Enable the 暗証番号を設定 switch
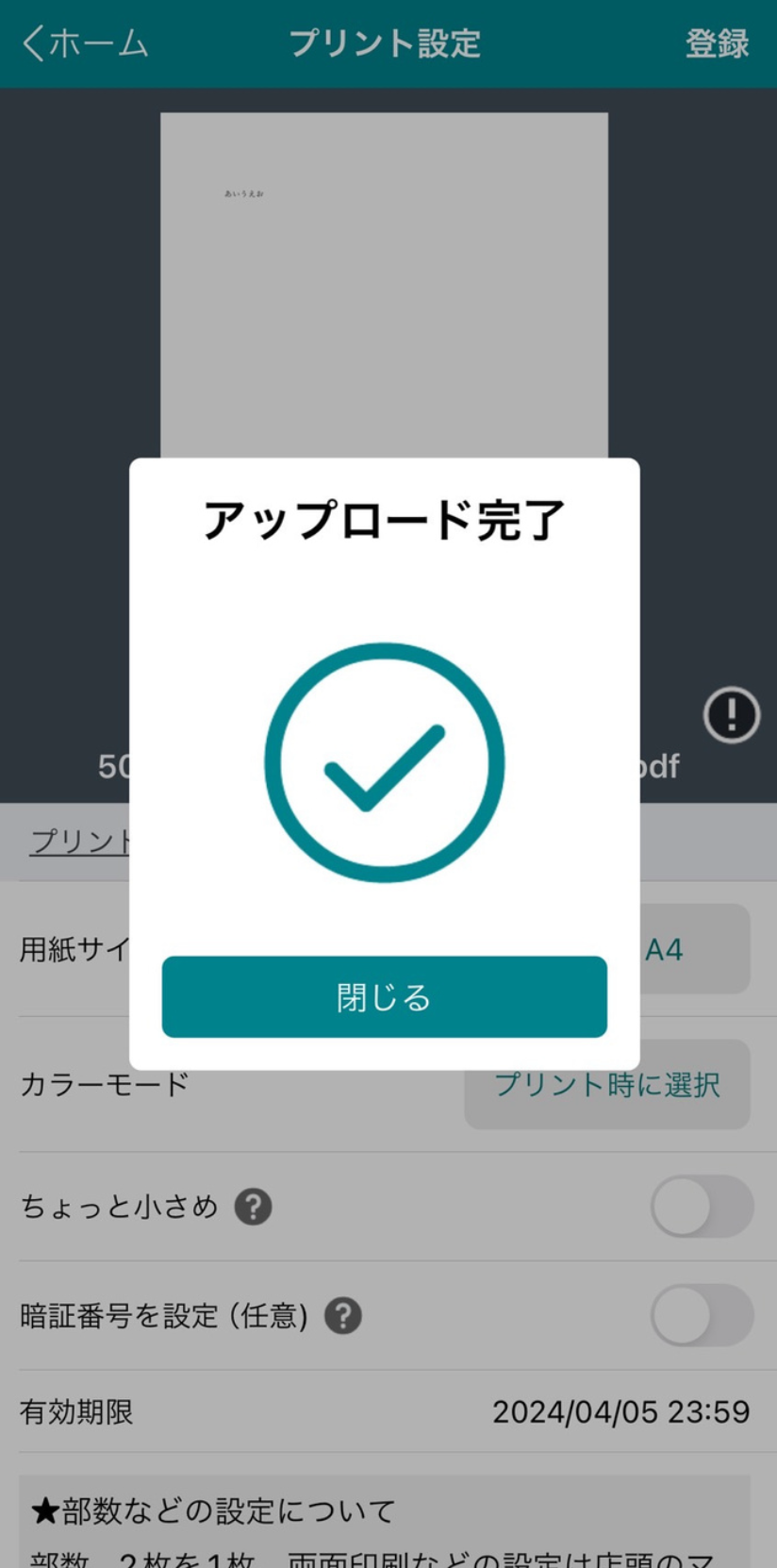777x1568 pixels. click(701, 1315)
